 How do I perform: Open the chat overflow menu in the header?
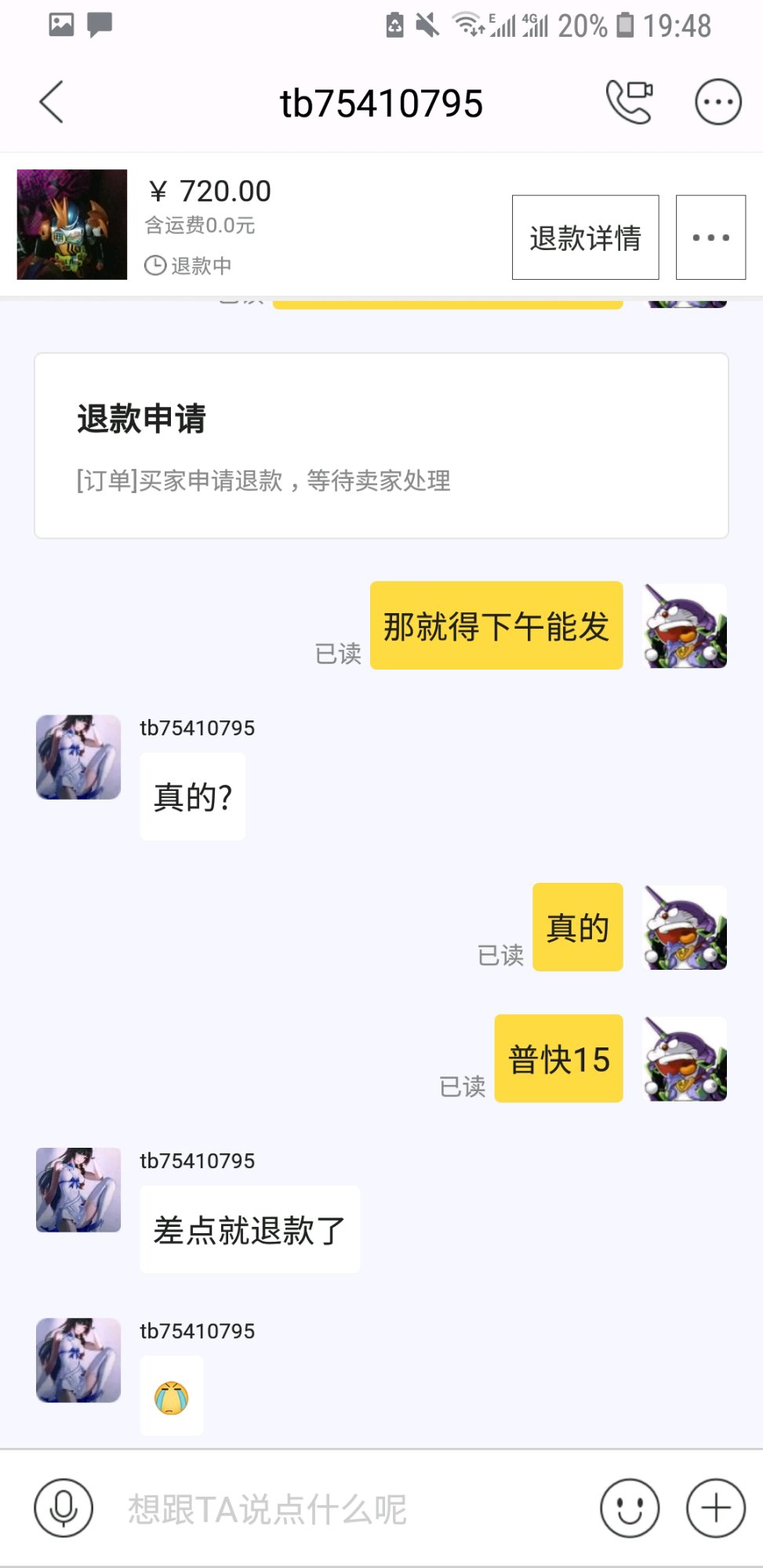tap(718, 103)
